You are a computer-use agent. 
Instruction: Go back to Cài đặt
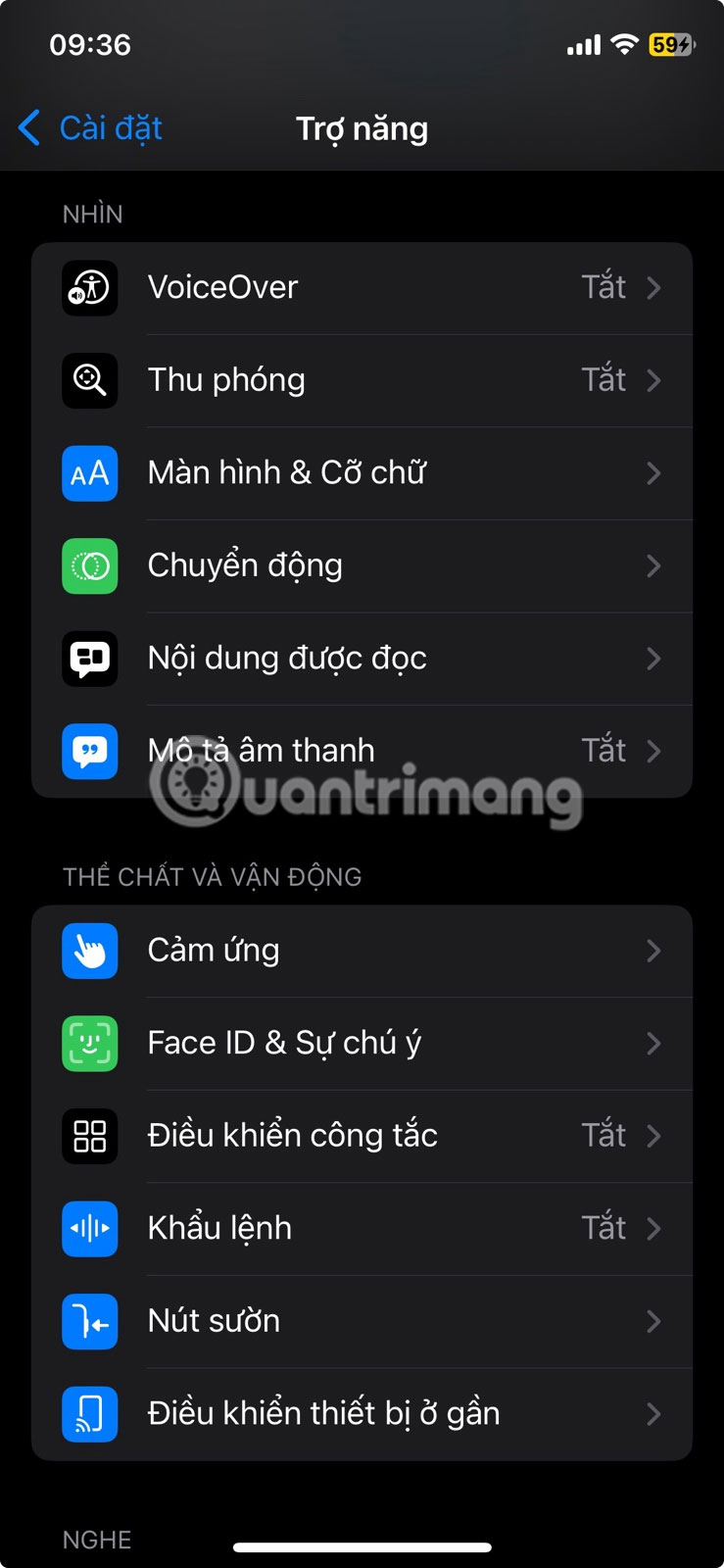(x=89, y=127)
